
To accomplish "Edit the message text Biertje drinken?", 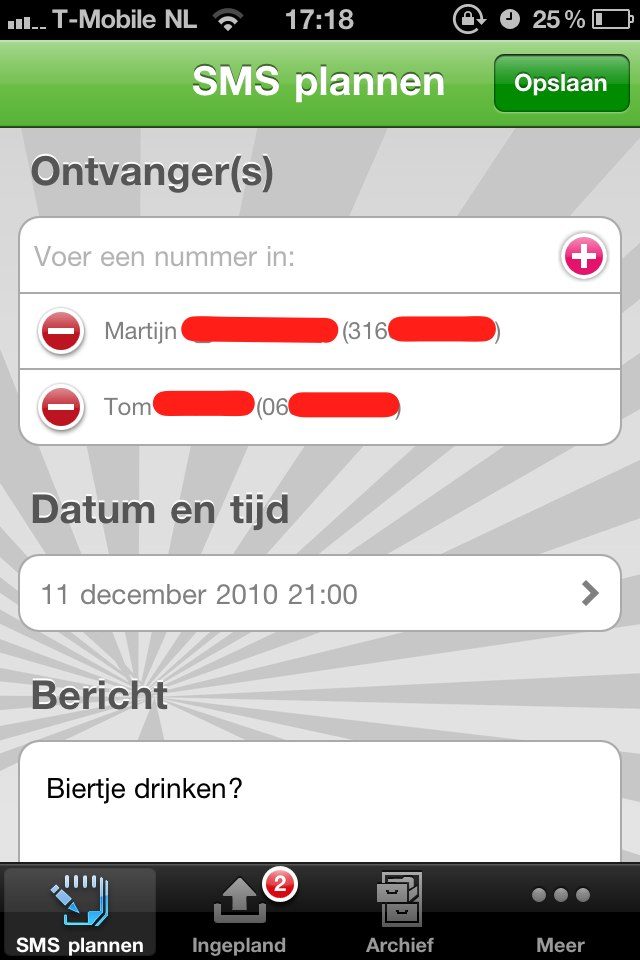I will [x=320, y=800].
